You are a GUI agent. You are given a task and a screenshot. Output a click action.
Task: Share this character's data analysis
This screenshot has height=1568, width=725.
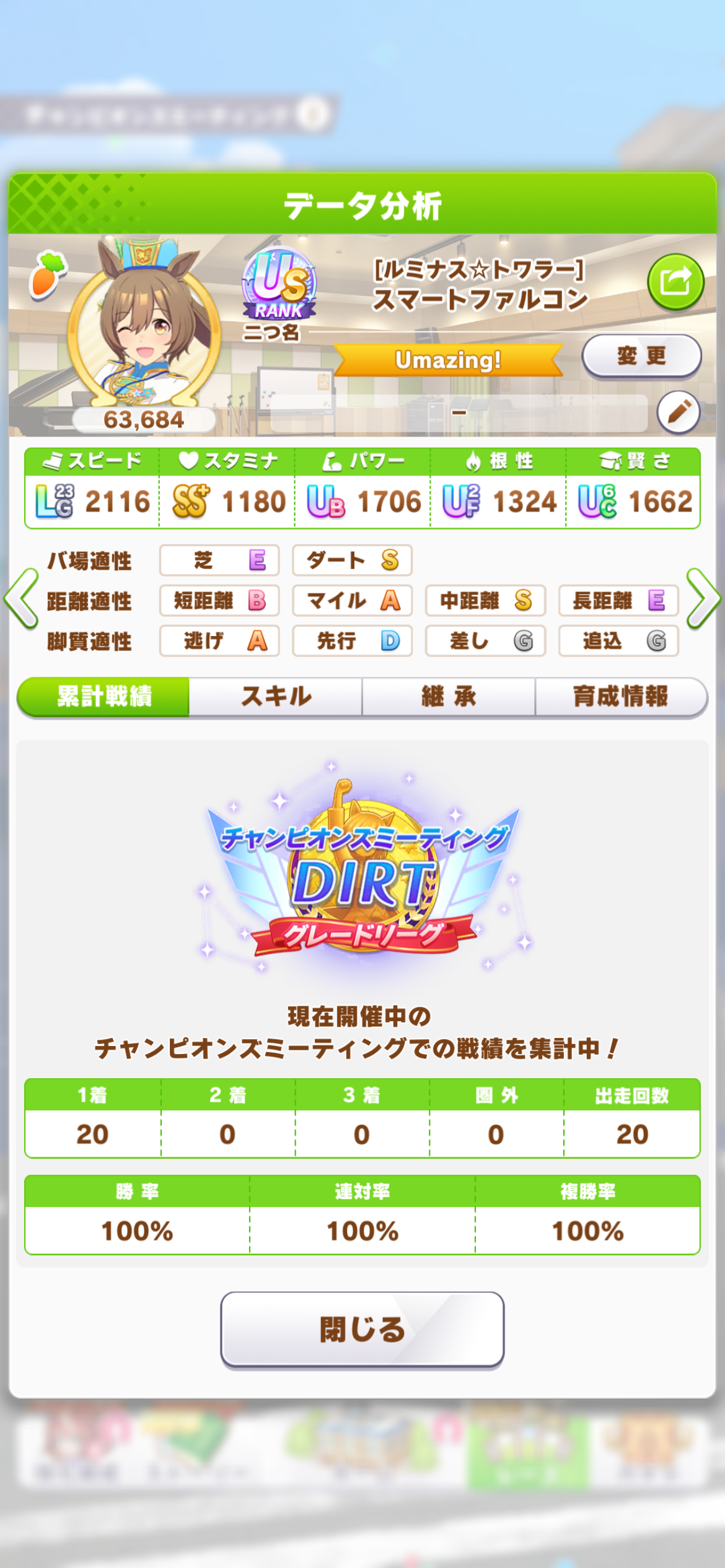tap(675, 282)
